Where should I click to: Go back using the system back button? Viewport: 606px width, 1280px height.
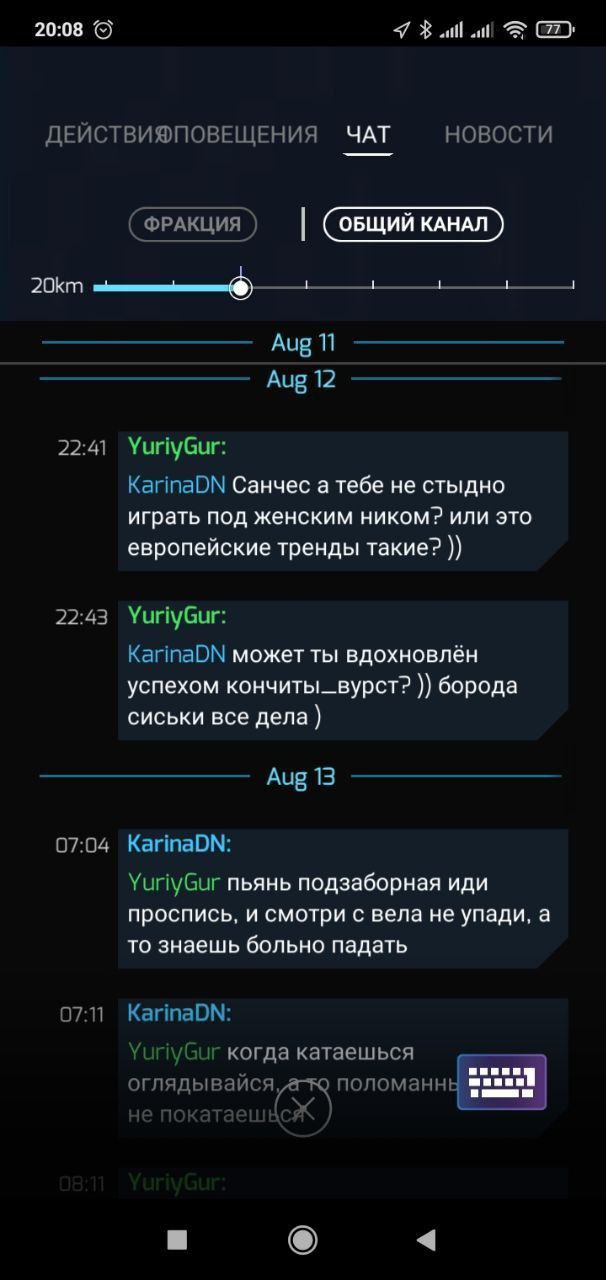point(426,1240)
